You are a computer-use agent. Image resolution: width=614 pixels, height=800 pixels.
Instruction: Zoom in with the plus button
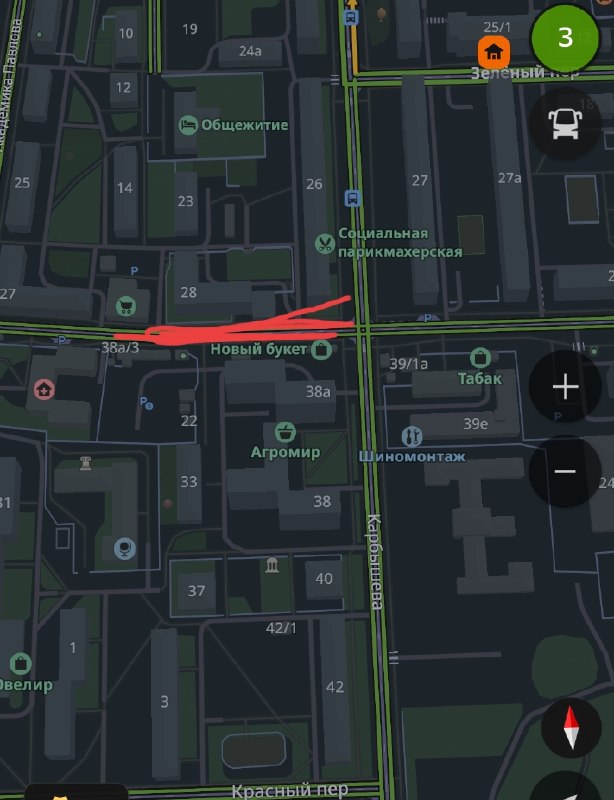[564, 386]
